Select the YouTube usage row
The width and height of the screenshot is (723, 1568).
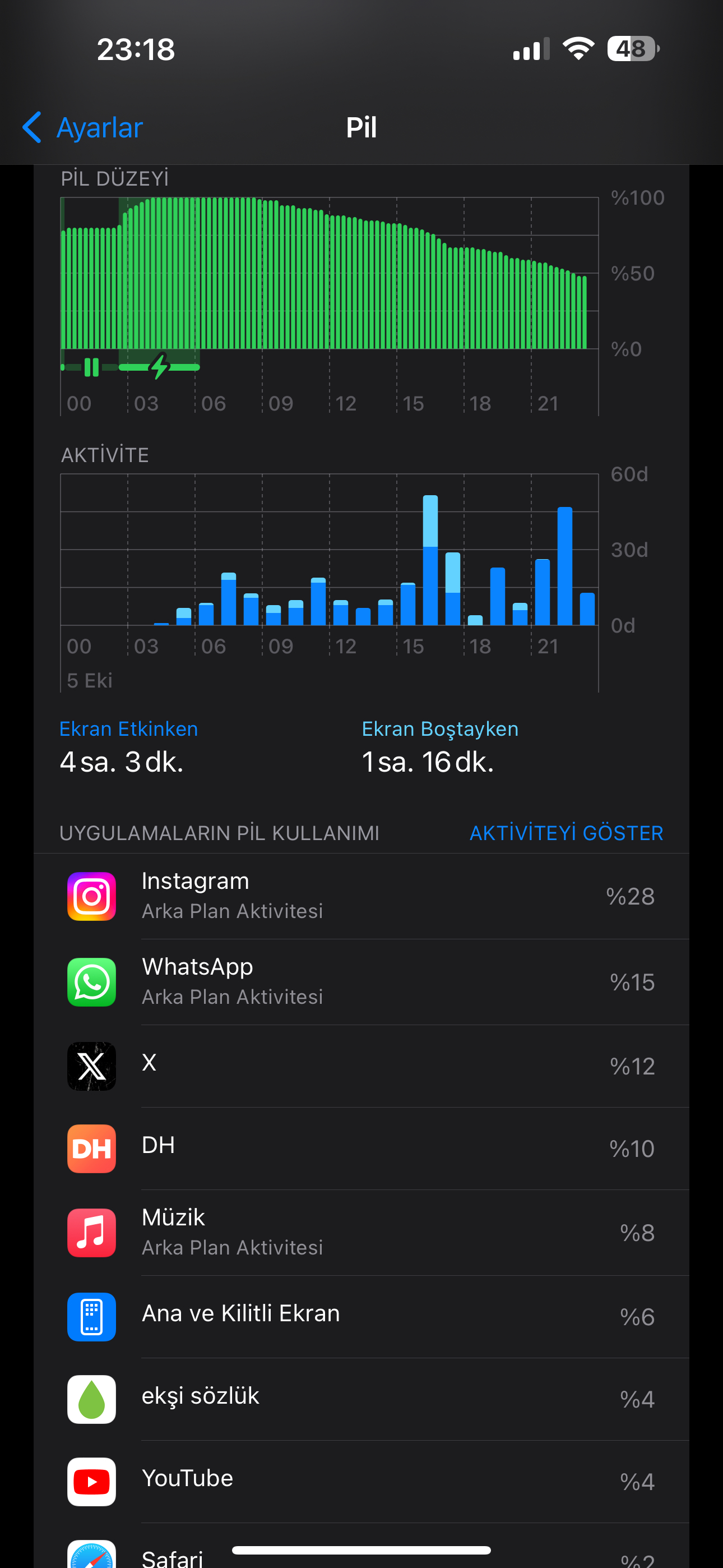(361, 1482)
